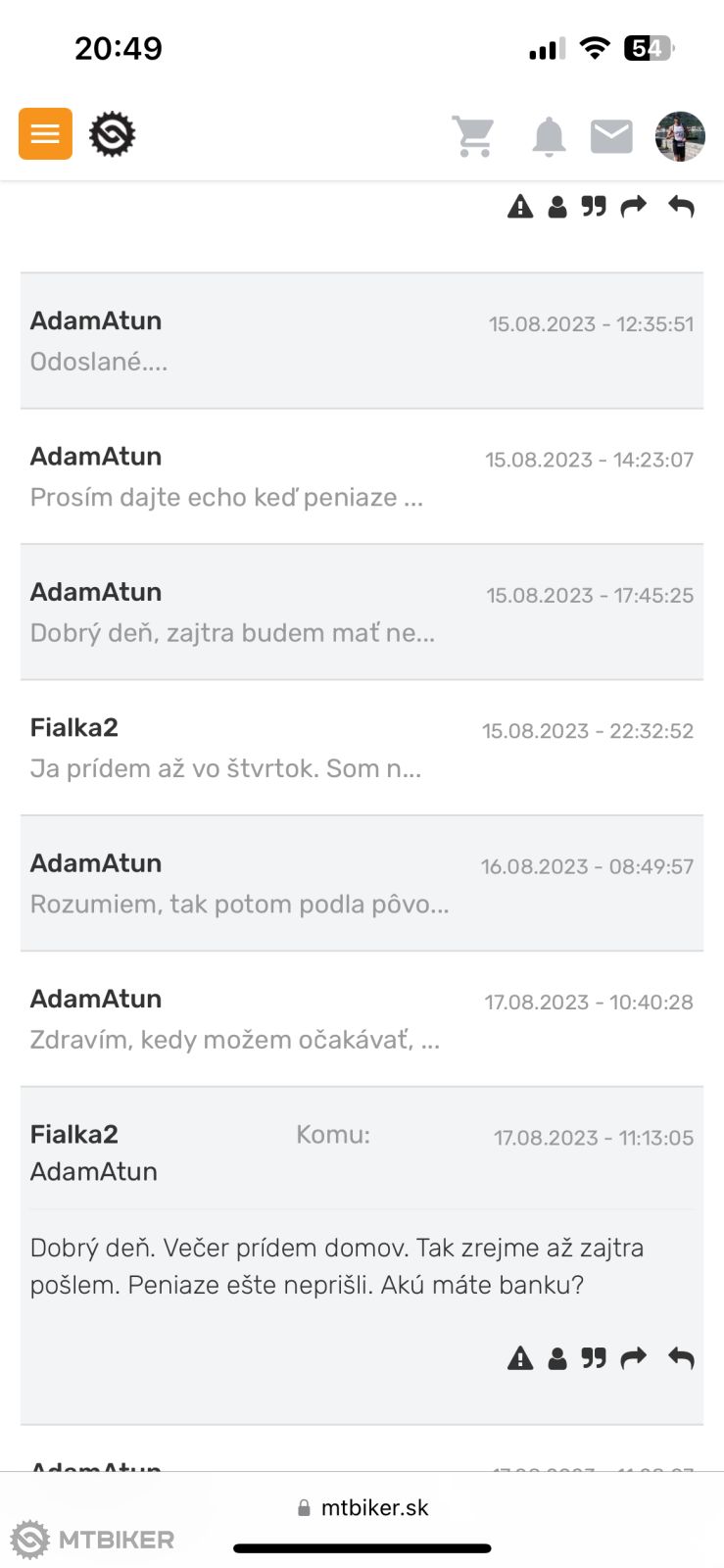
Task: Open the notifications bell
Action: (x=549, y=136)
